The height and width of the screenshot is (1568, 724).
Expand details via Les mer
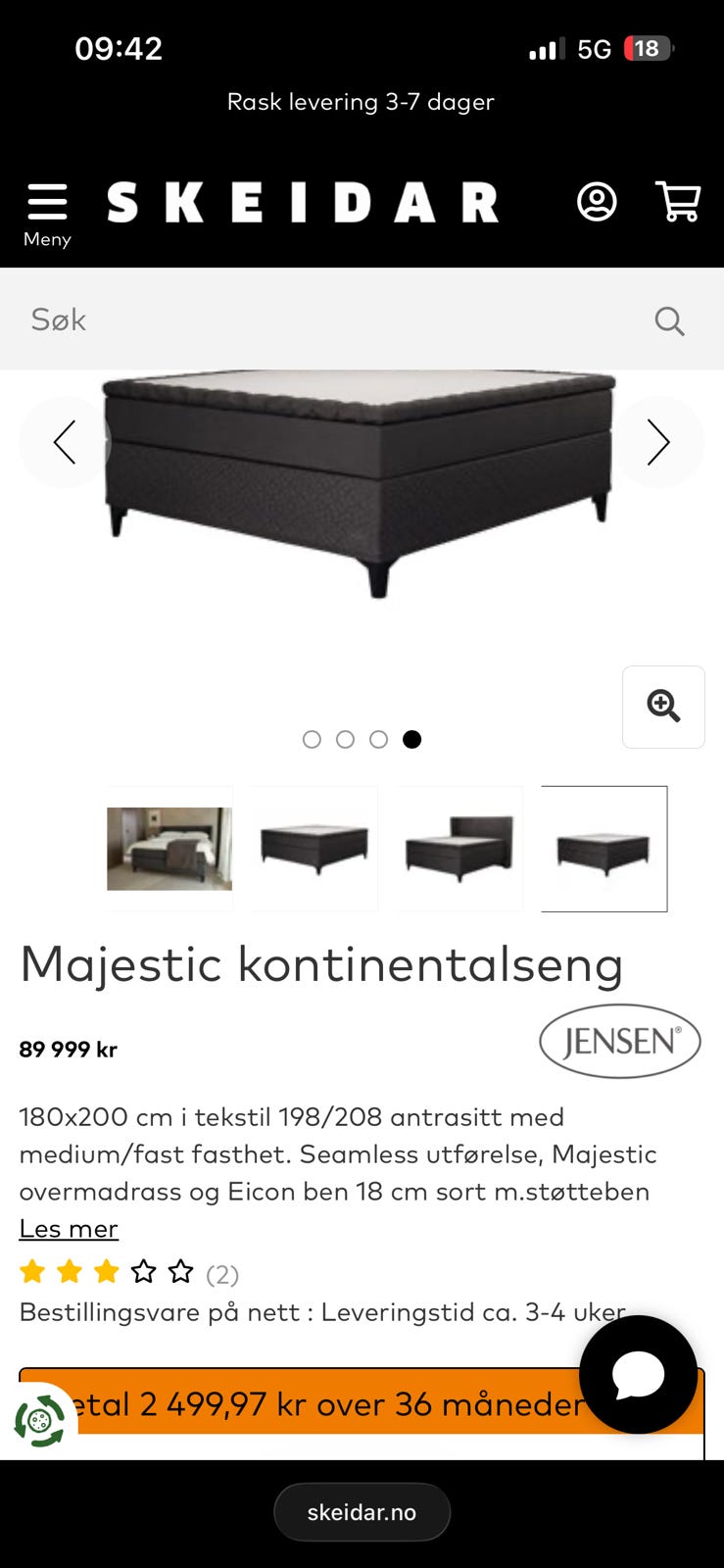(68, 1228)
